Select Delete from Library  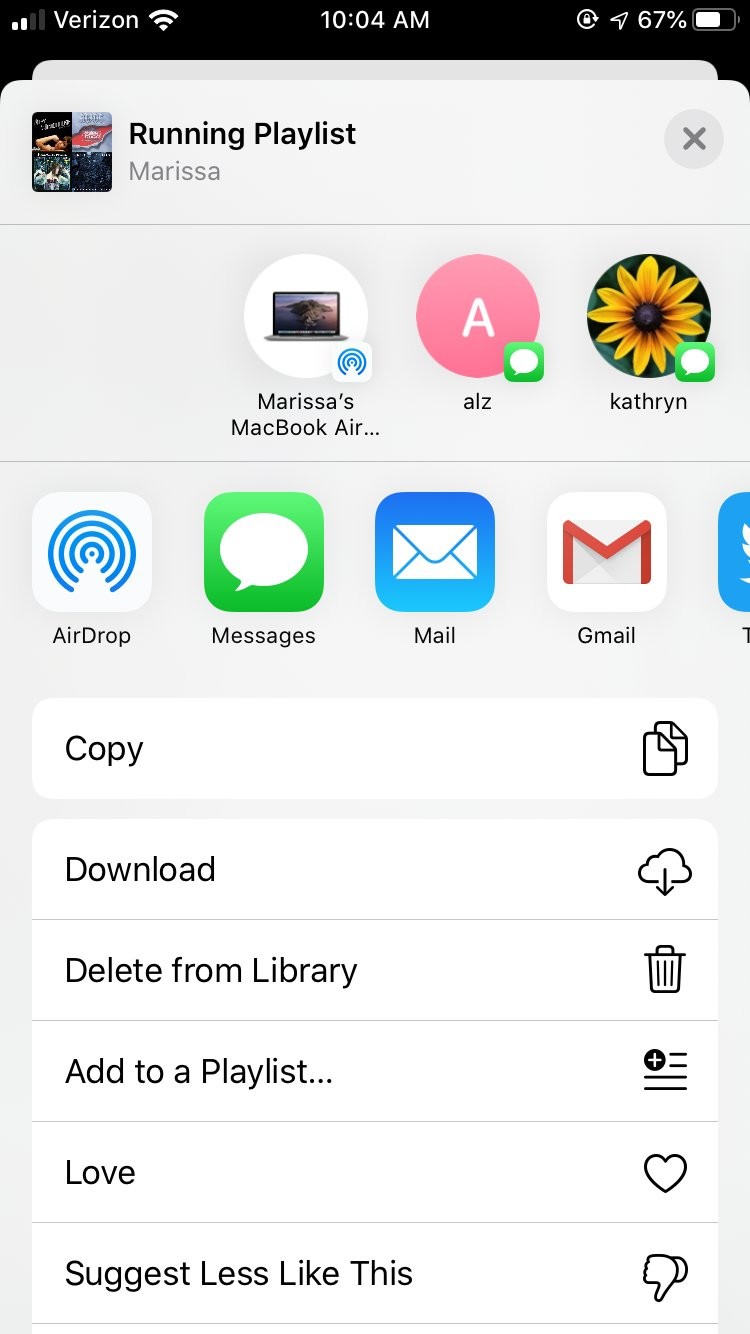tap(375, 971)
